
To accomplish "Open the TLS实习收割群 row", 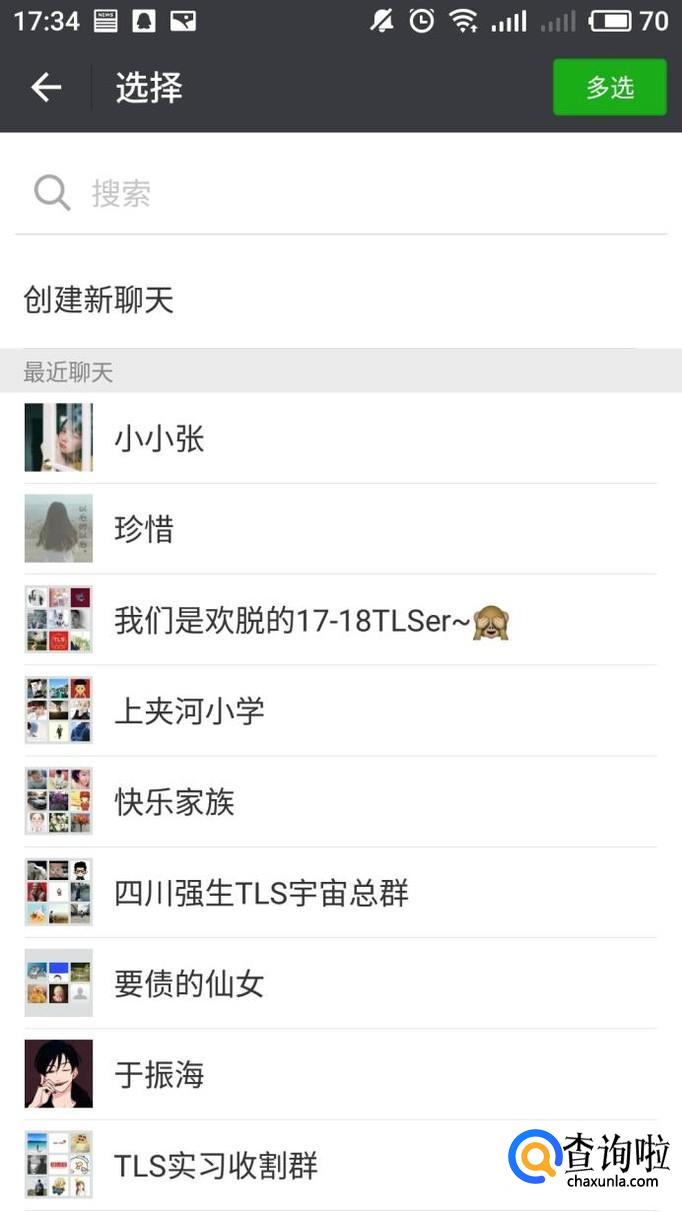I will pyautogui.click(x=216, y=1165).
